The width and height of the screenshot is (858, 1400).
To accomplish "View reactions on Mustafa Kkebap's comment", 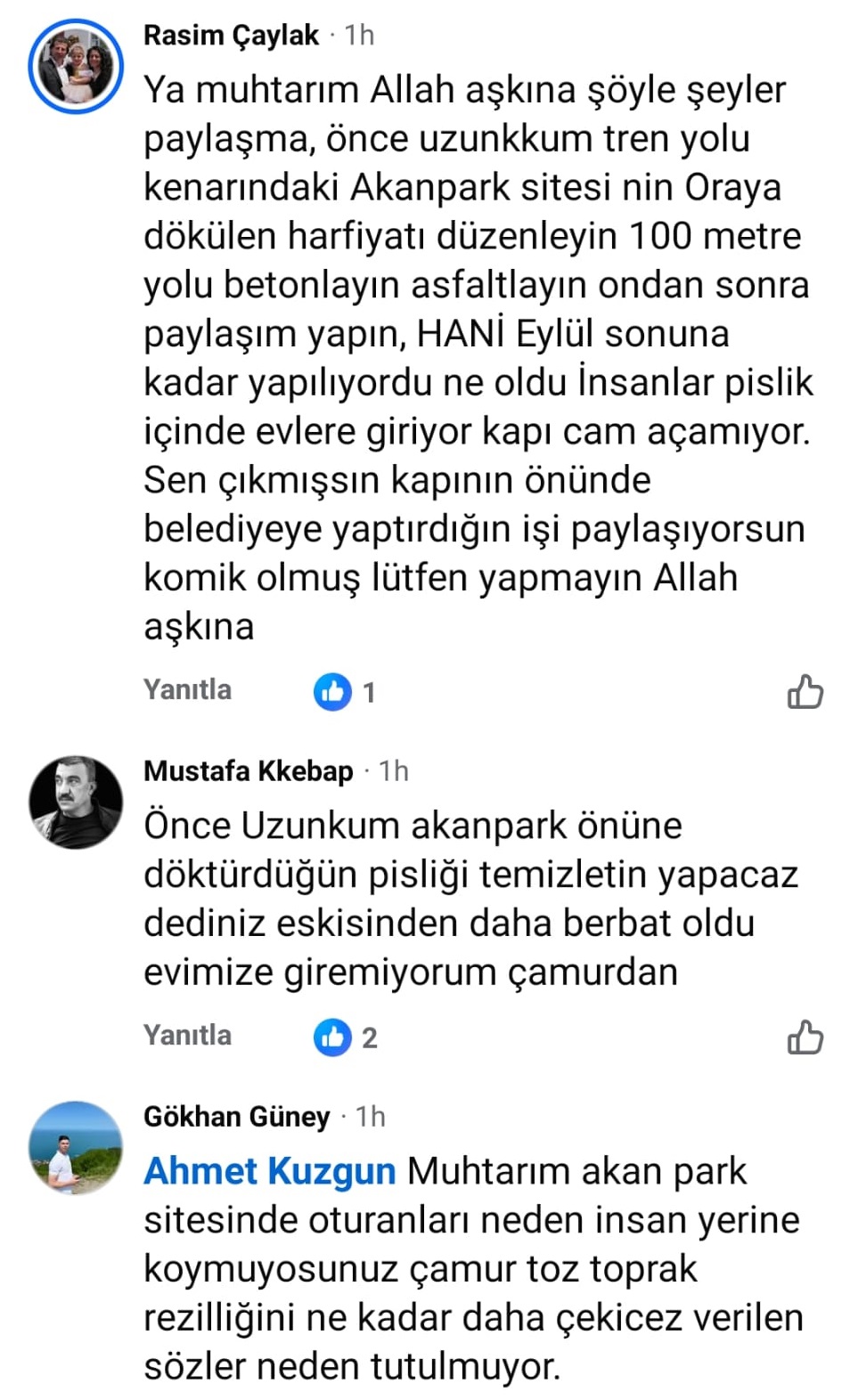I will coord(346,1038).
